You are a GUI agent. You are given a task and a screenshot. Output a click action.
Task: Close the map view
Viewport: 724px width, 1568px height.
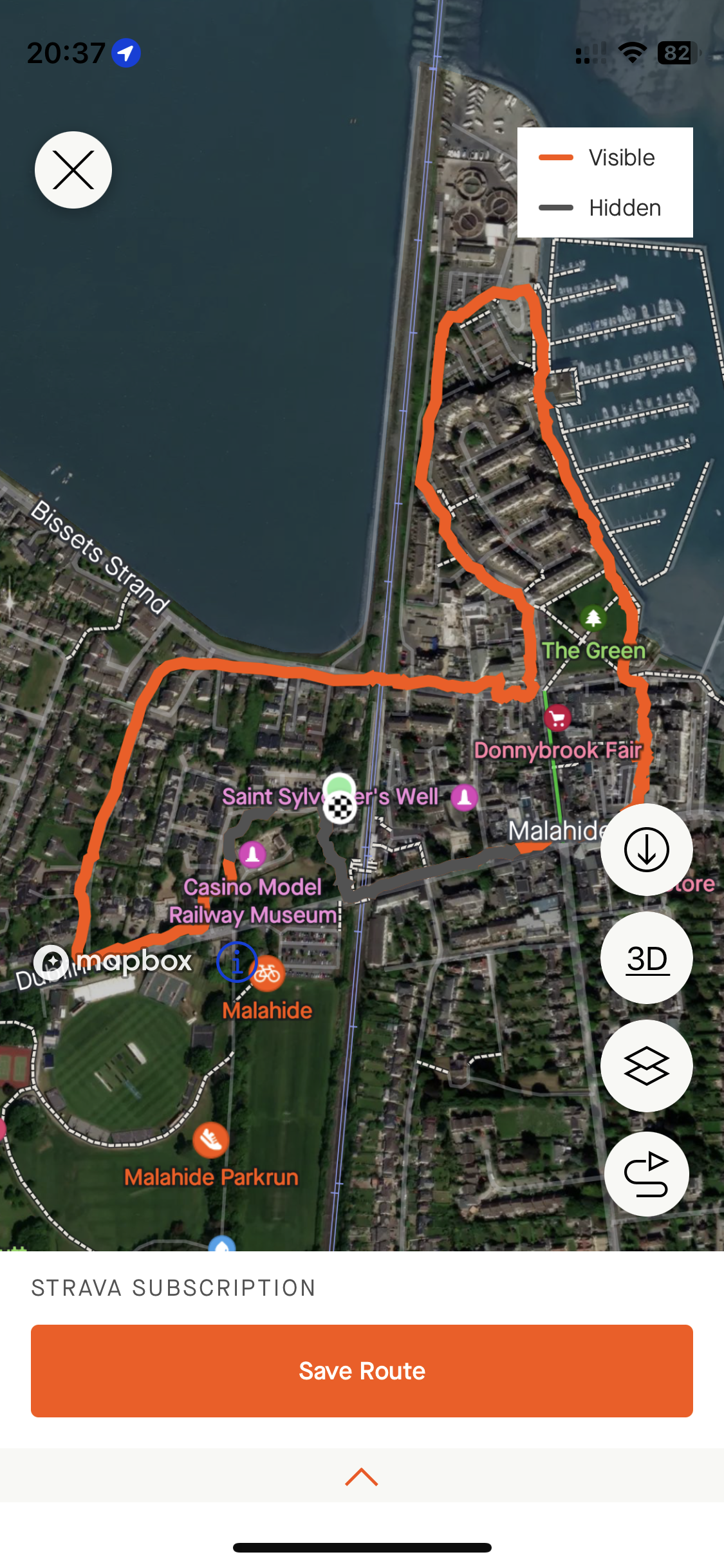[x=73, y=170]
